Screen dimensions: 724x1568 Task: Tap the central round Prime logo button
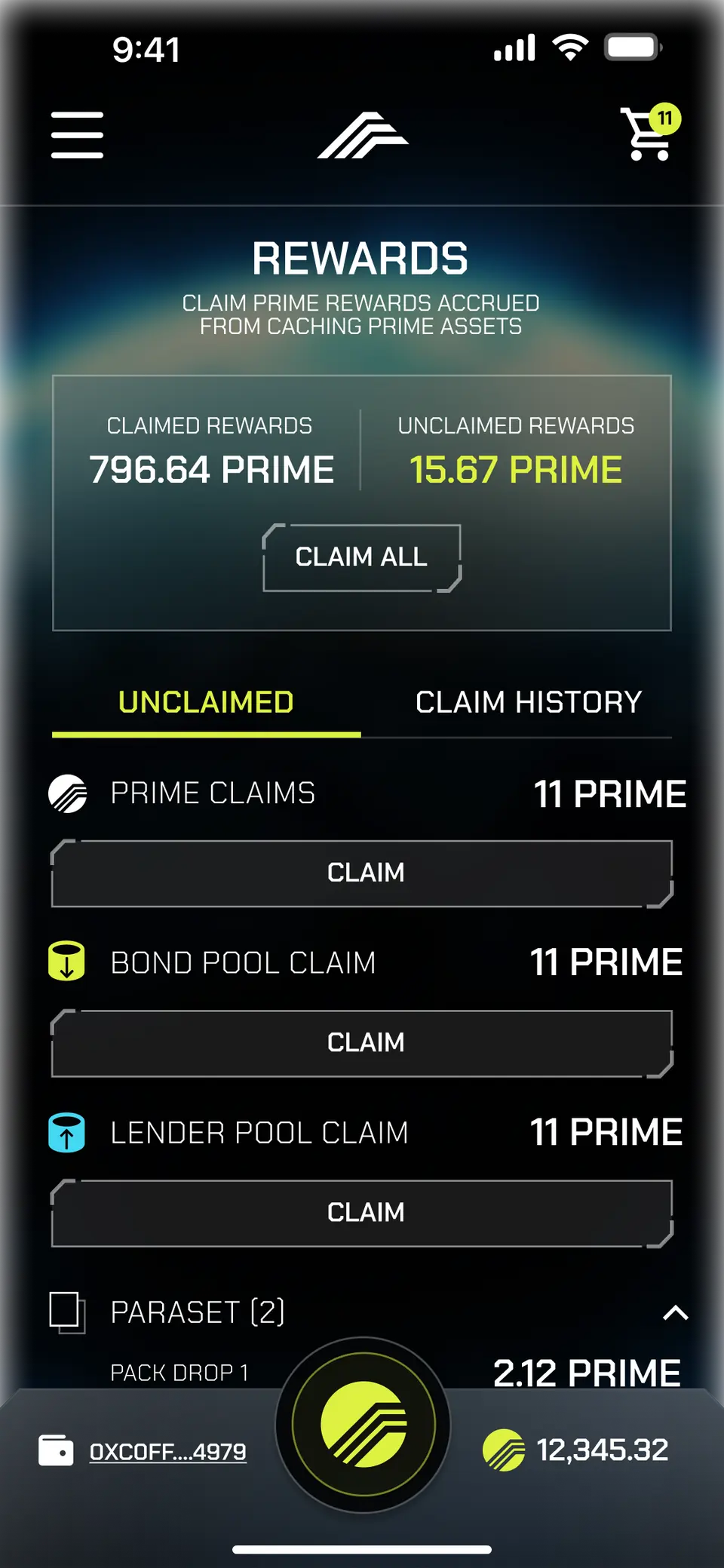click(363, 1425)
